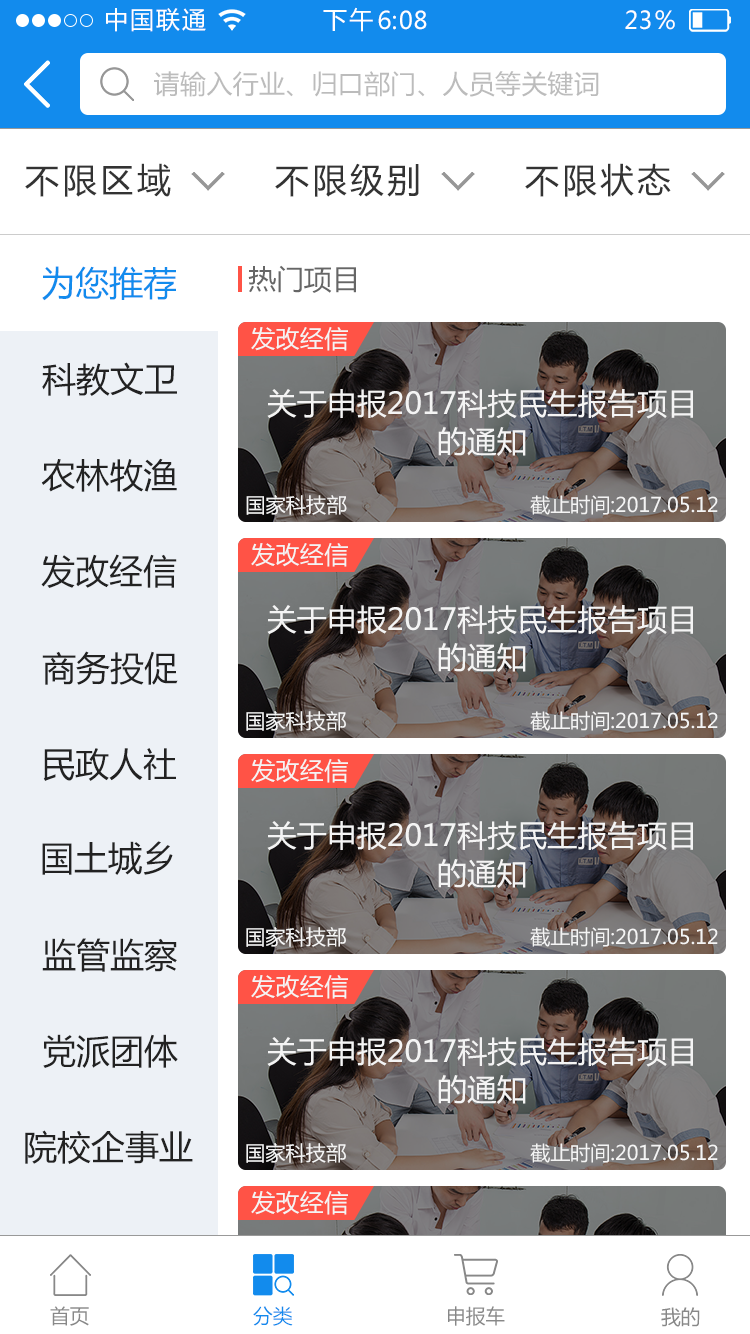Expand the 不限状态 status filter
Viewport: 750px width, 1334px height.
click(624, 181)
